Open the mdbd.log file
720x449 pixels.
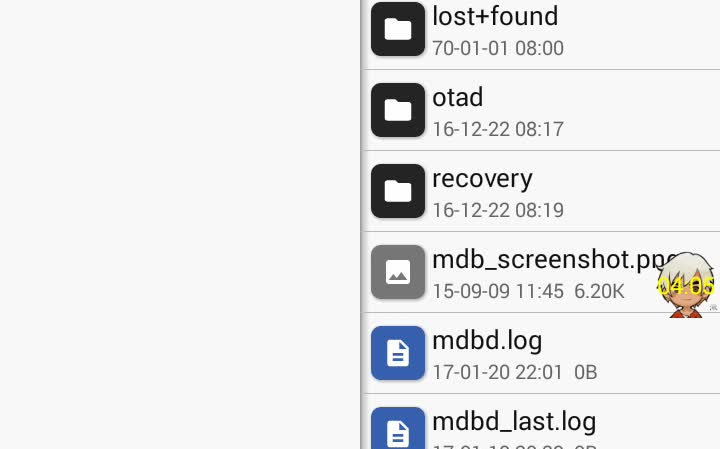pyautogui.click(x=487, y=353)
